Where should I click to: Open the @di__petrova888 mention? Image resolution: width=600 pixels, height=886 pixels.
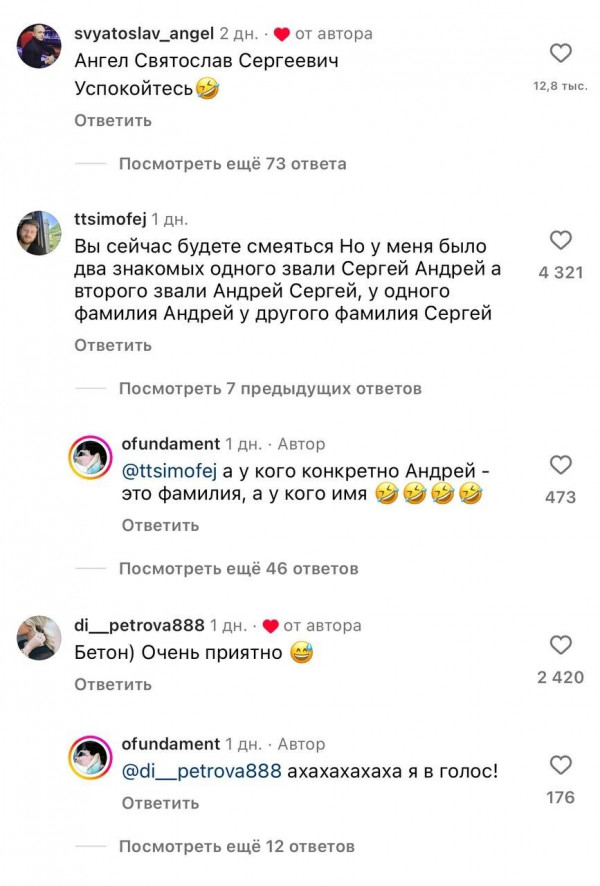click(203, 771)
